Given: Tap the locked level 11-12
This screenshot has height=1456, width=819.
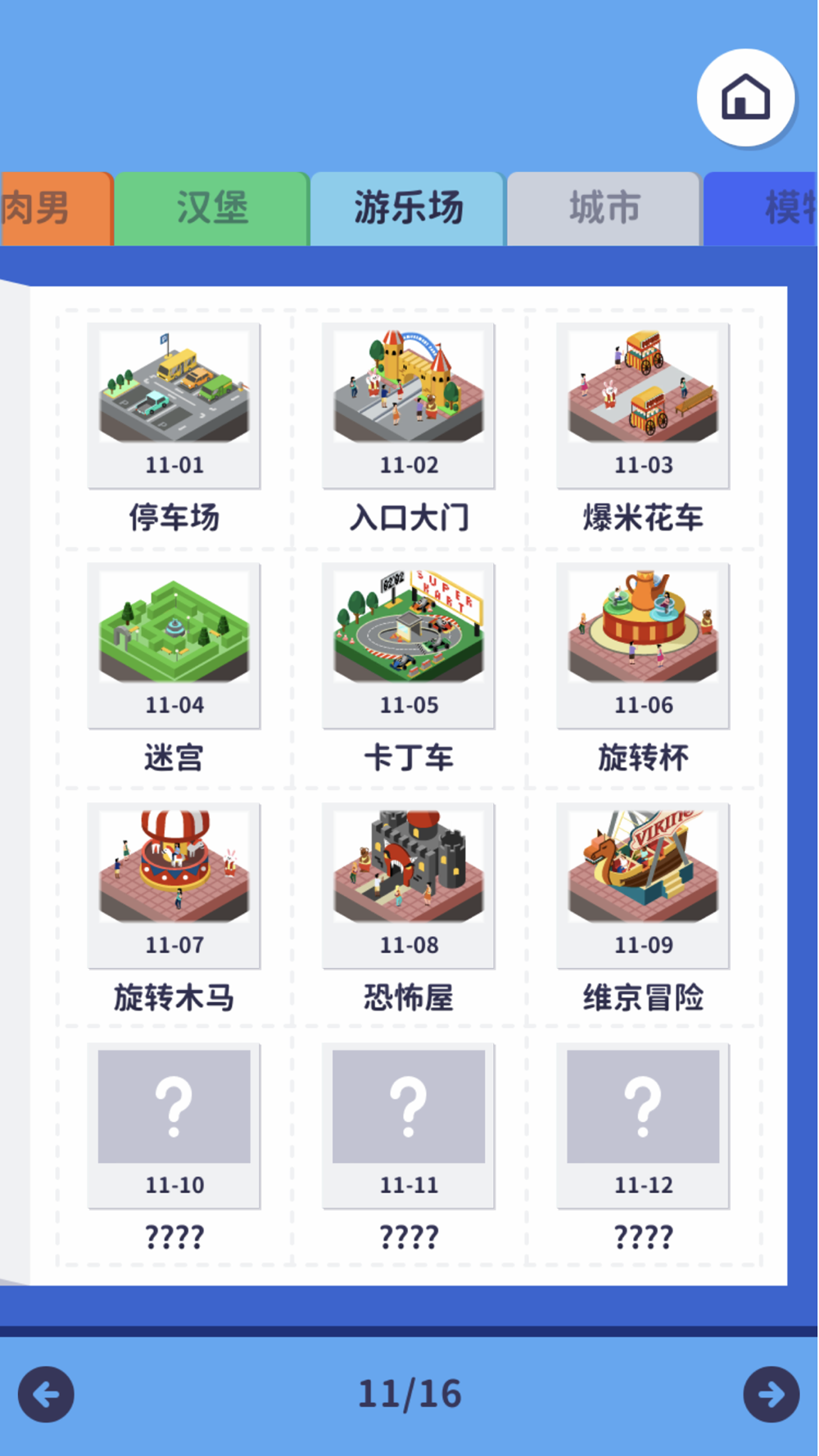Looking at the screenshot, I should (643, 1125).
